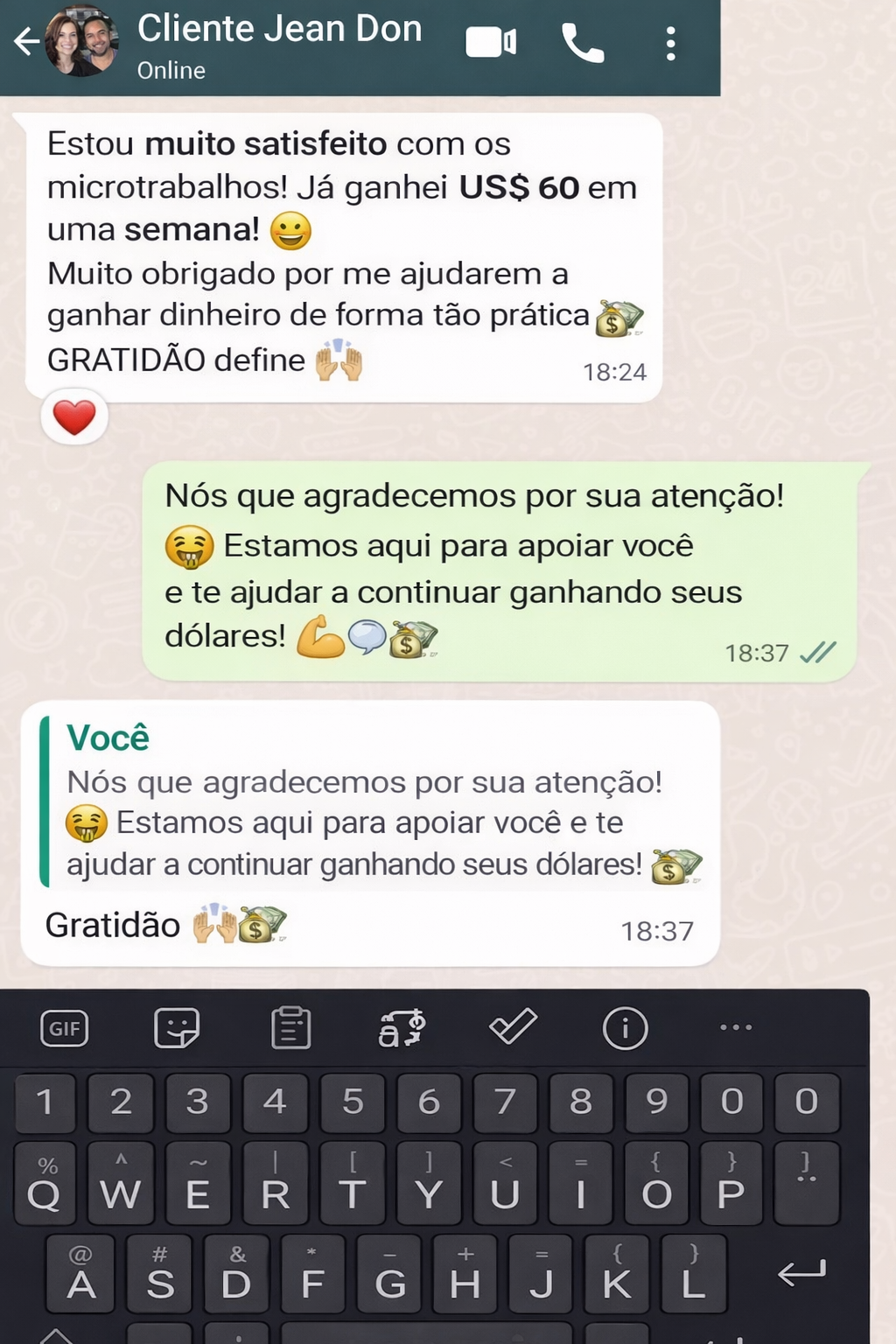896x1344 pixels.
Task: Open the keyboard info icon
Action: pyautogui.click(x=625, y=1027)
